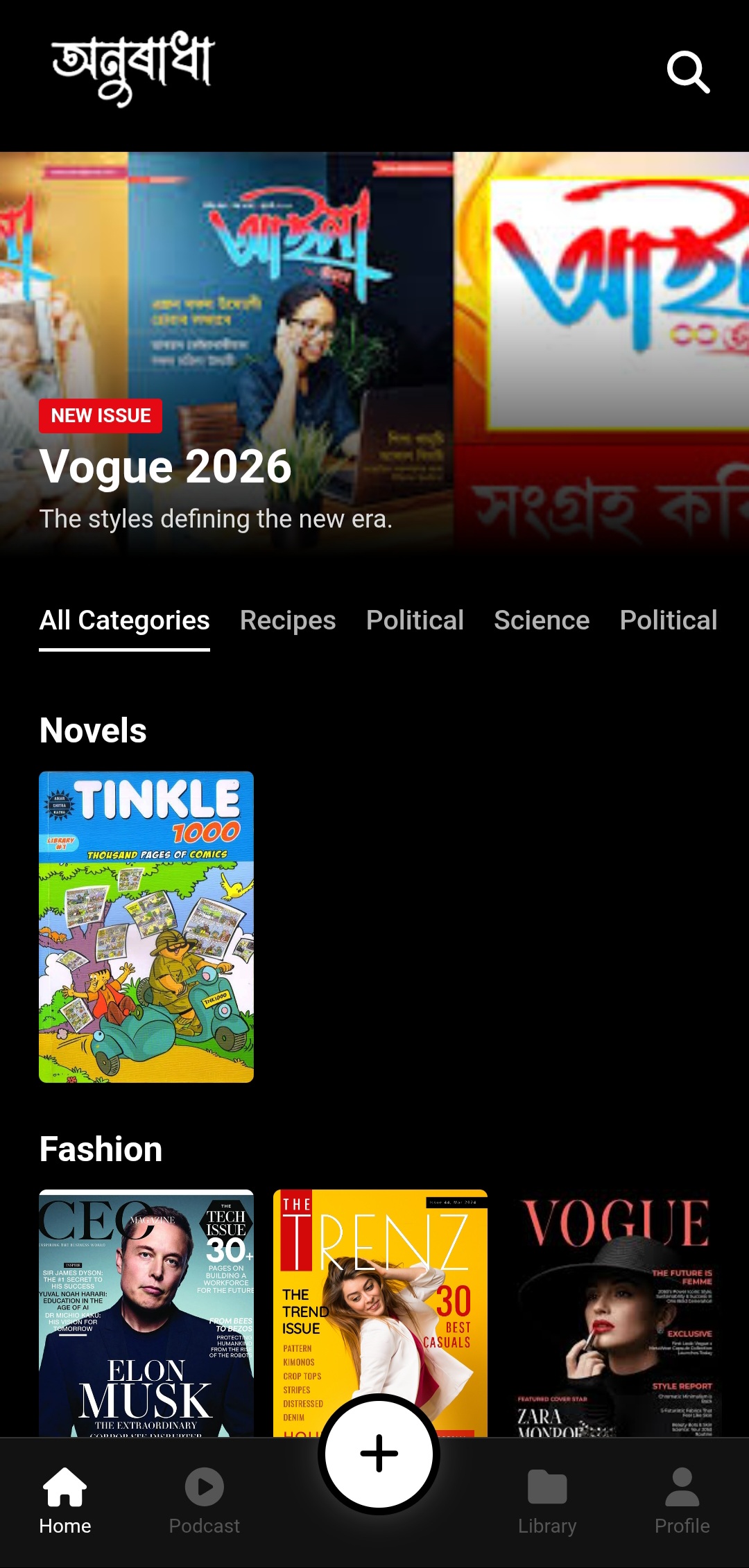
Task: Open the Novels section heading
Action: pos(92,729)
